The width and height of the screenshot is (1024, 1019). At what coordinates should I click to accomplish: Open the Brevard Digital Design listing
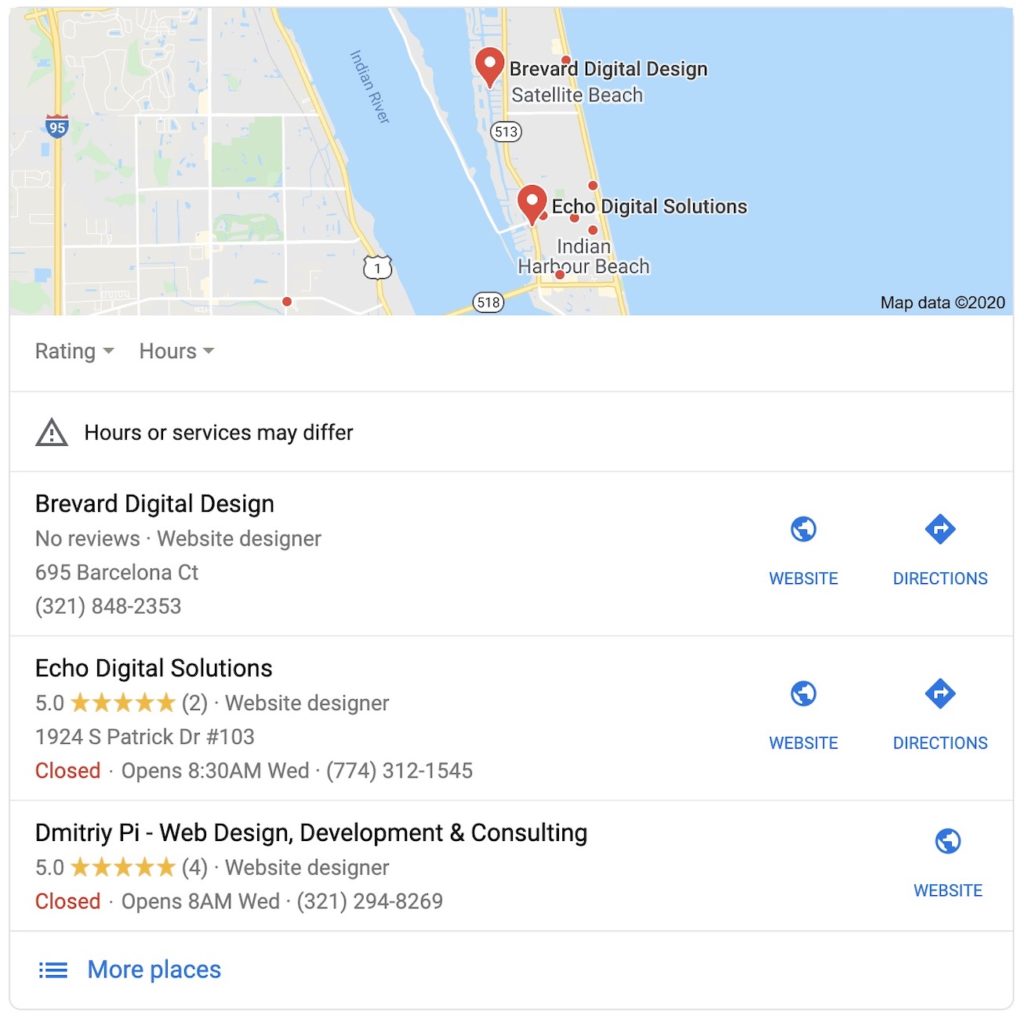pos(154,504)
